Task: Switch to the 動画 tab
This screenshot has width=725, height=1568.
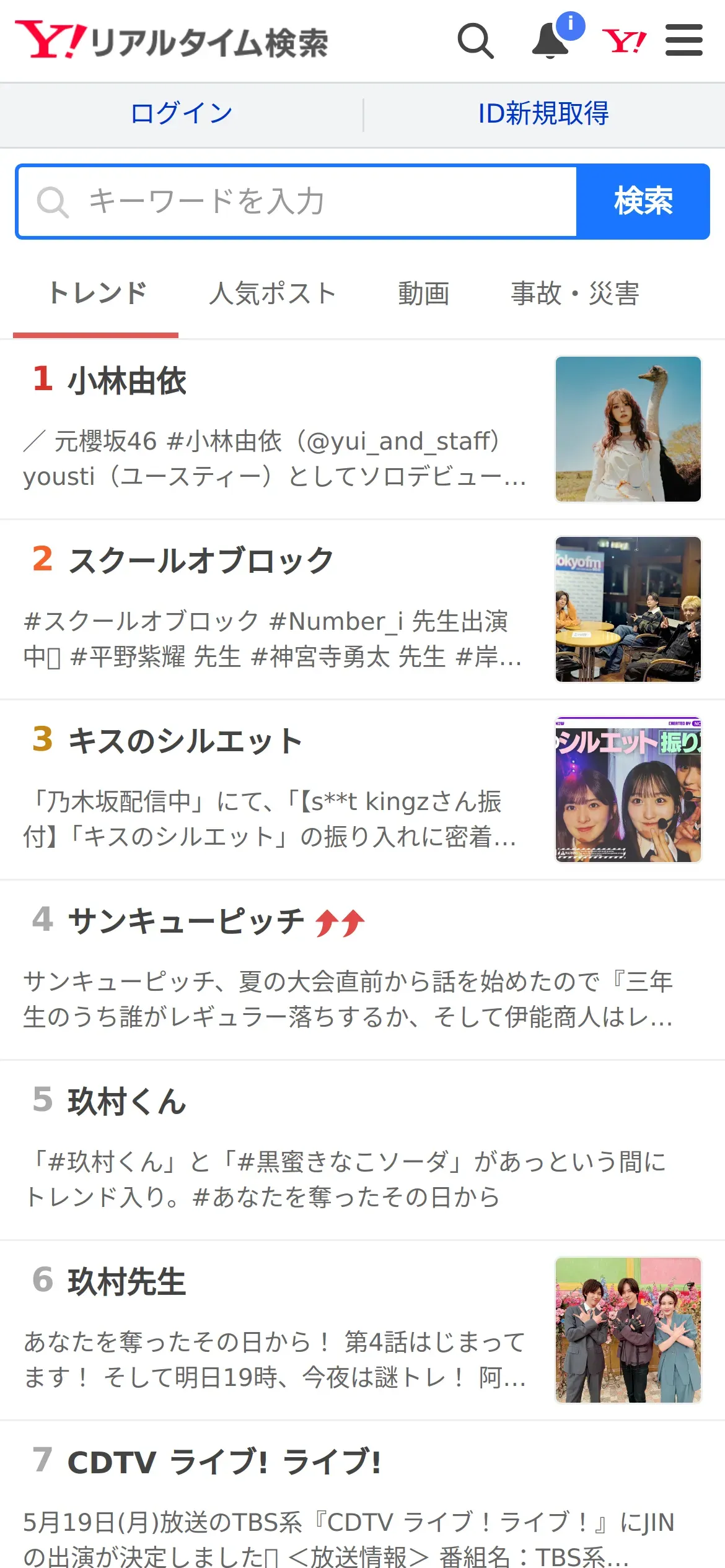Action: pos(423,294)
